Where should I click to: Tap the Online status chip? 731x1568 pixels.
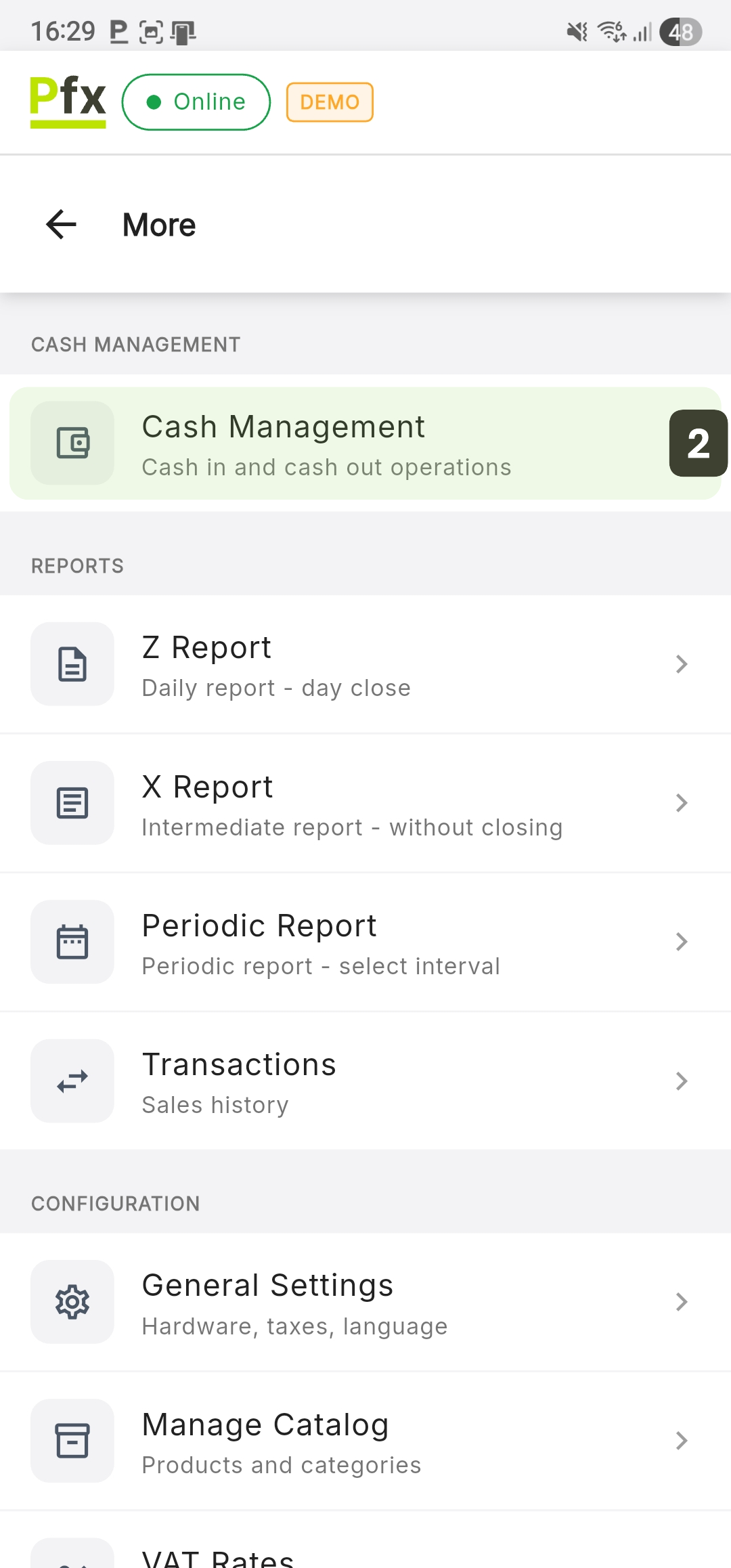point(196,102)
